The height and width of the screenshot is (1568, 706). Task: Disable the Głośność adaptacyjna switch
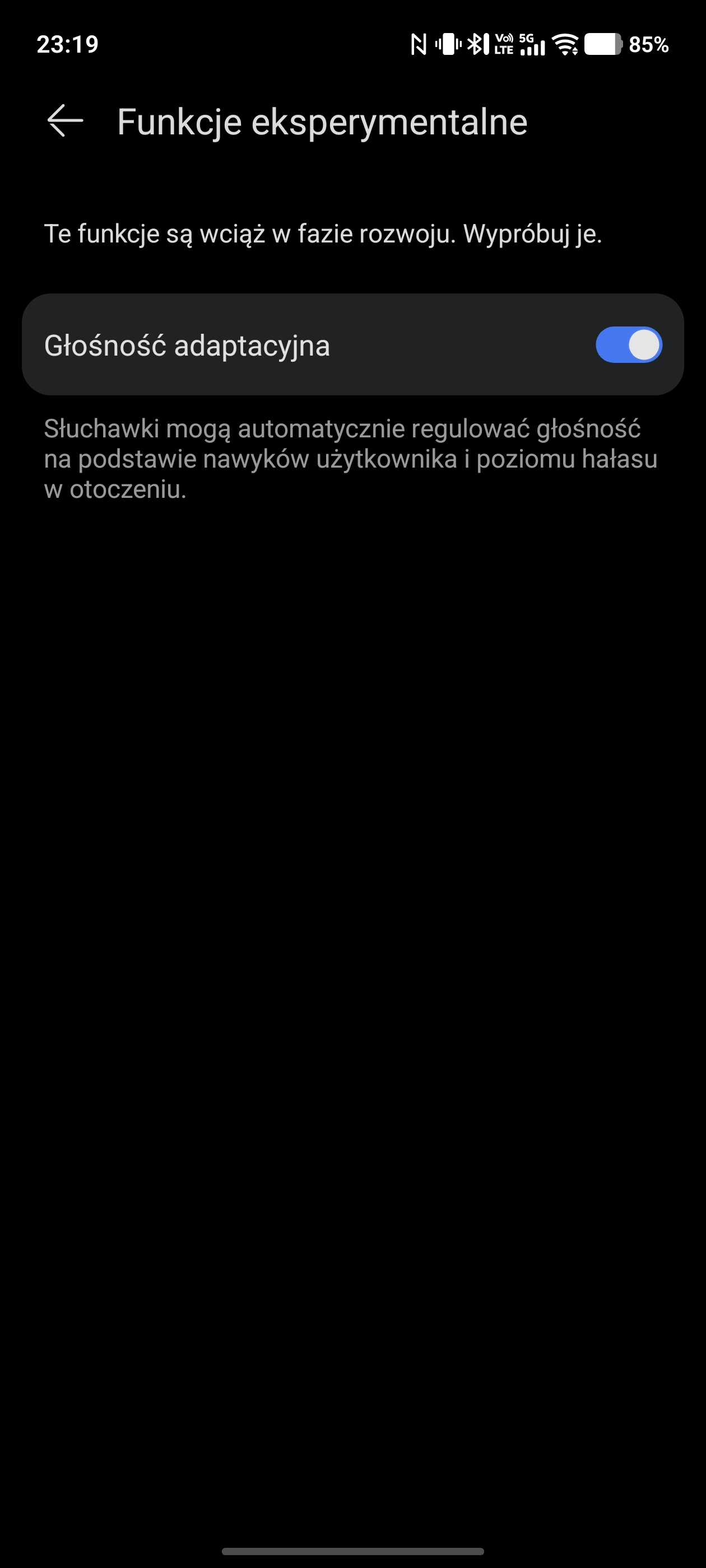click(x=628, y=345)
